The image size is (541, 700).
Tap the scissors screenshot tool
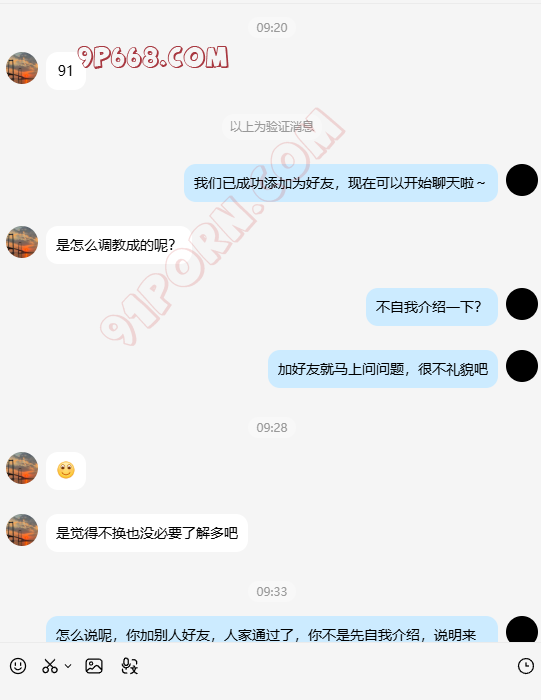pyautogui.click(x=50, y=666)
